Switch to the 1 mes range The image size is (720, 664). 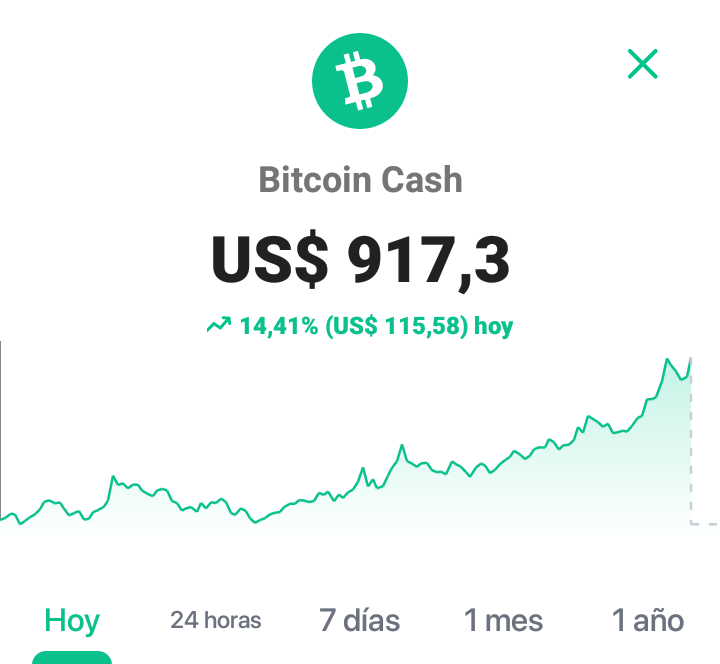click(x=503, y=620)
